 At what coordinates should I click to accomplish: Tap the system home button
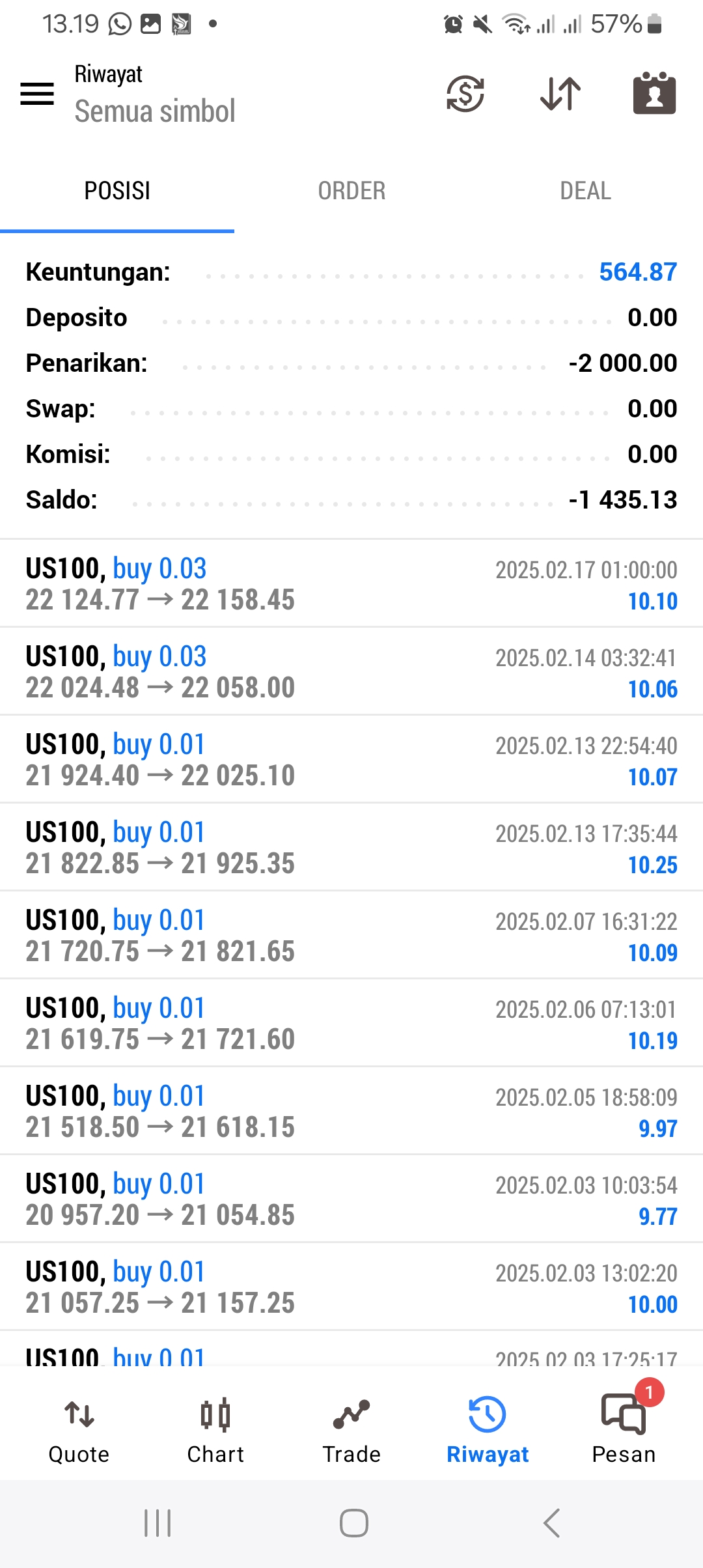[x=353, y=1523]
